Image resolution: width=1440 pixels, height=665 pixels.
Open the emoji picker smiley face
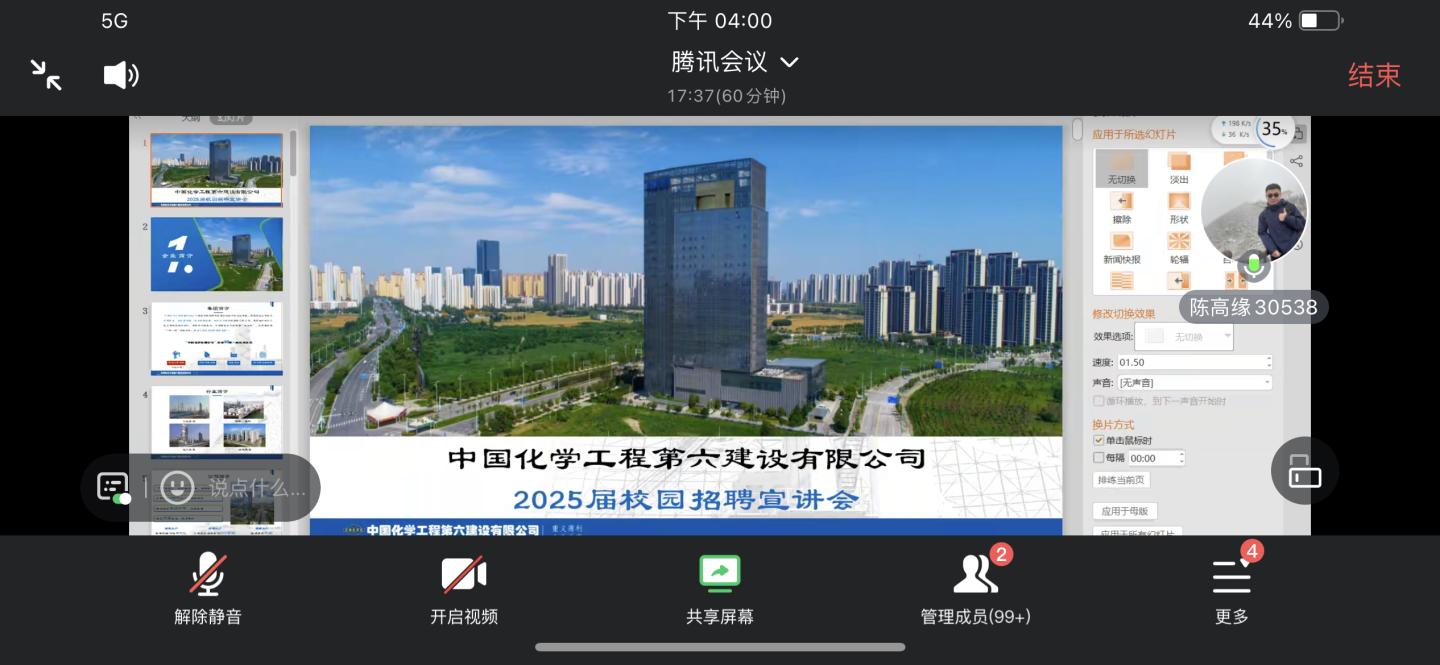pos(177,487)
